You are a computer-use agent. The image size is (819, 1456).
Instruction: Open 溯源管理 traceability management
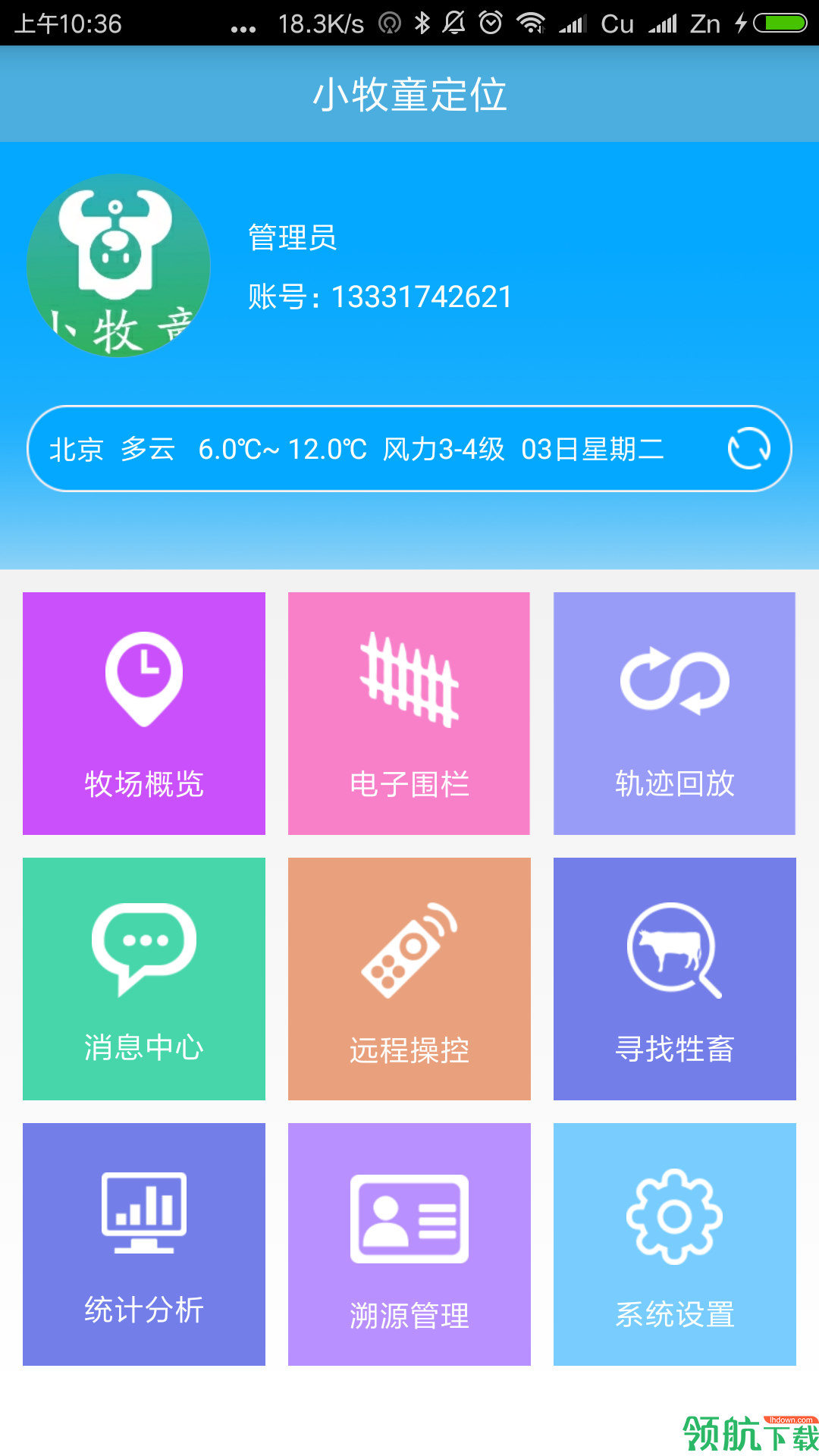(x=409, y=1246)
